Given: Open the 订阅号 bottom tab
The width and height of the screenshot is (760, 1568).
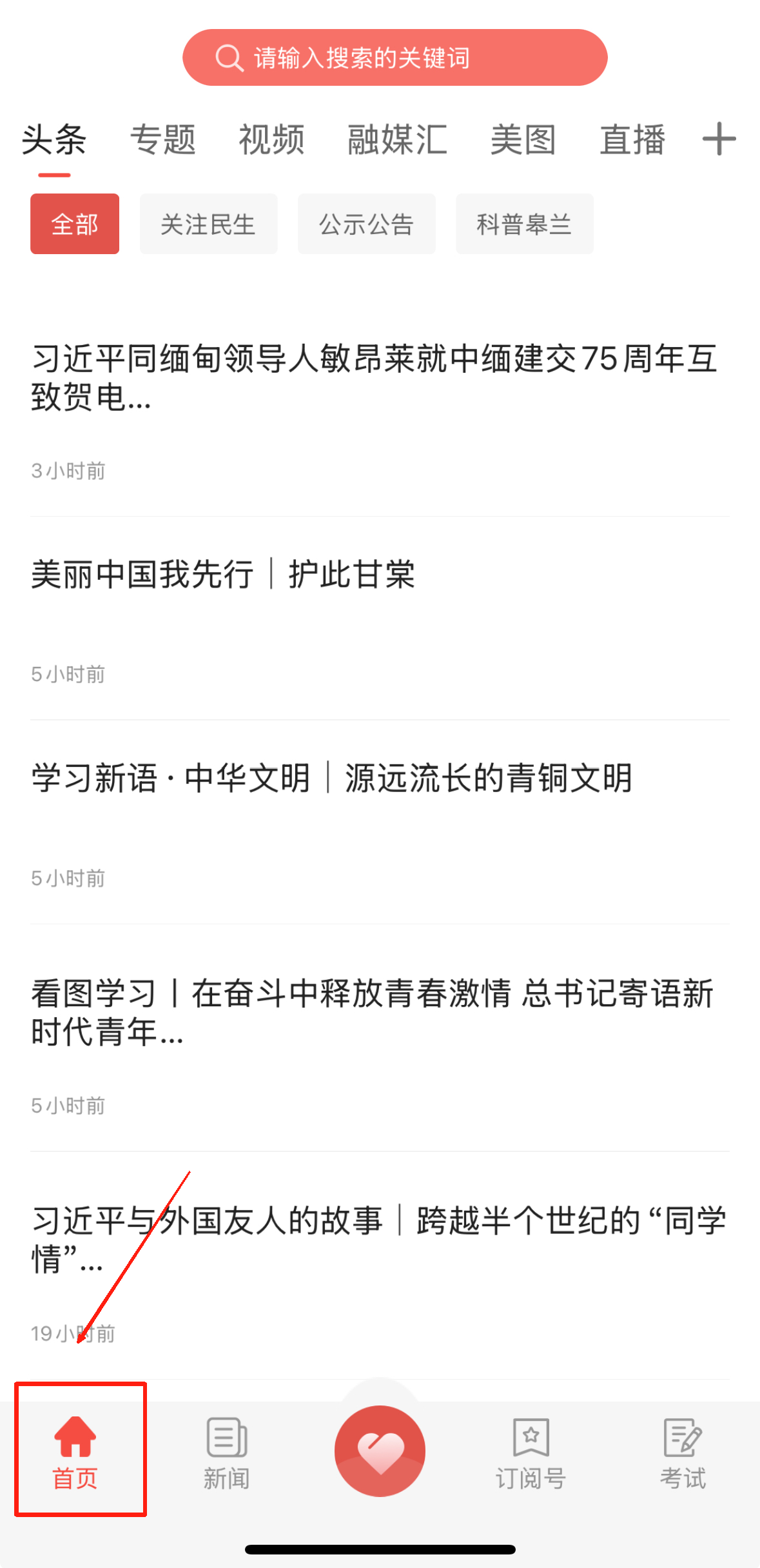Looking at the screenshot, I should (x=531, y=1453).
